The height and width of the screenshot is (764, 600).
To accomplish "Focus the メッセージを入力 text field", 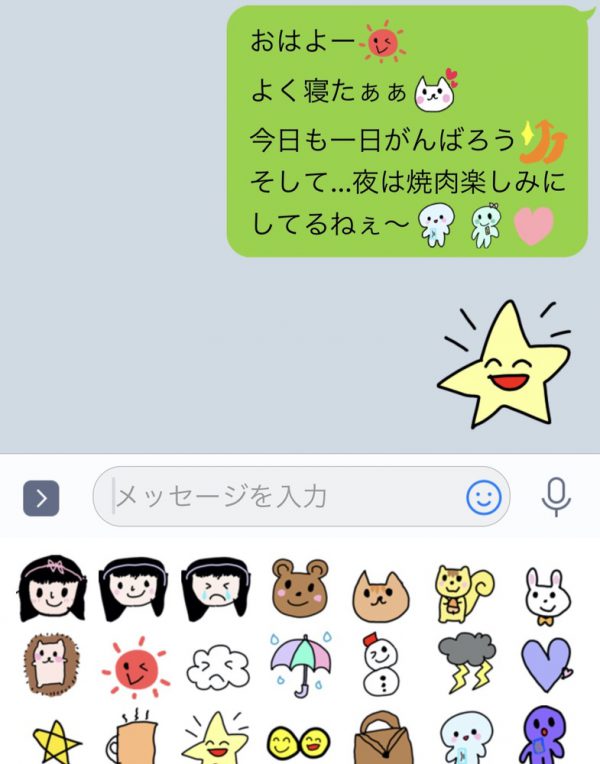I will [285, 496].
